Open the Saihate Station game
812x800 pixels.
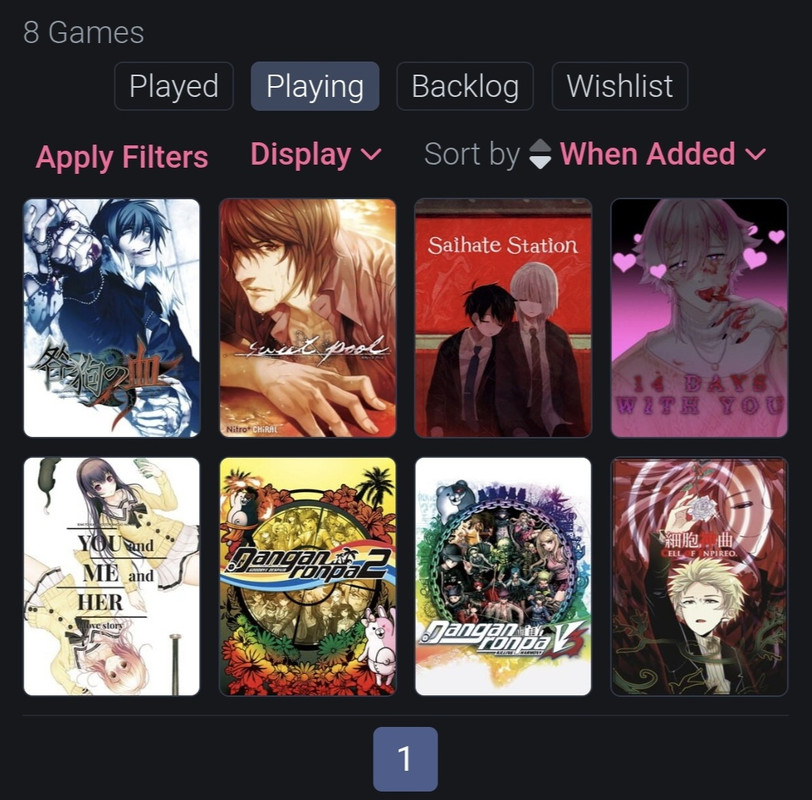tap(503, 318)
